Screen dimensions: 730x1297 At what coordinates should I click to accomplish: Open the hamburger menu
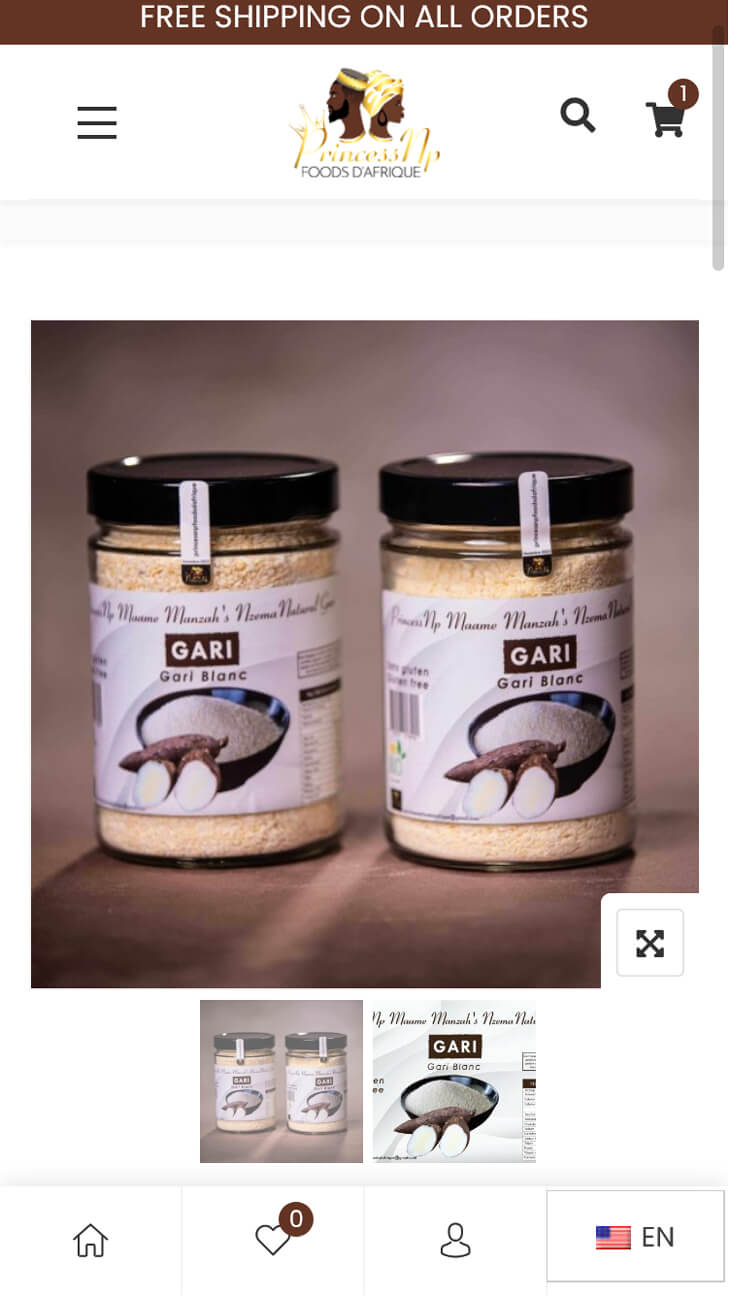point(97,122)
